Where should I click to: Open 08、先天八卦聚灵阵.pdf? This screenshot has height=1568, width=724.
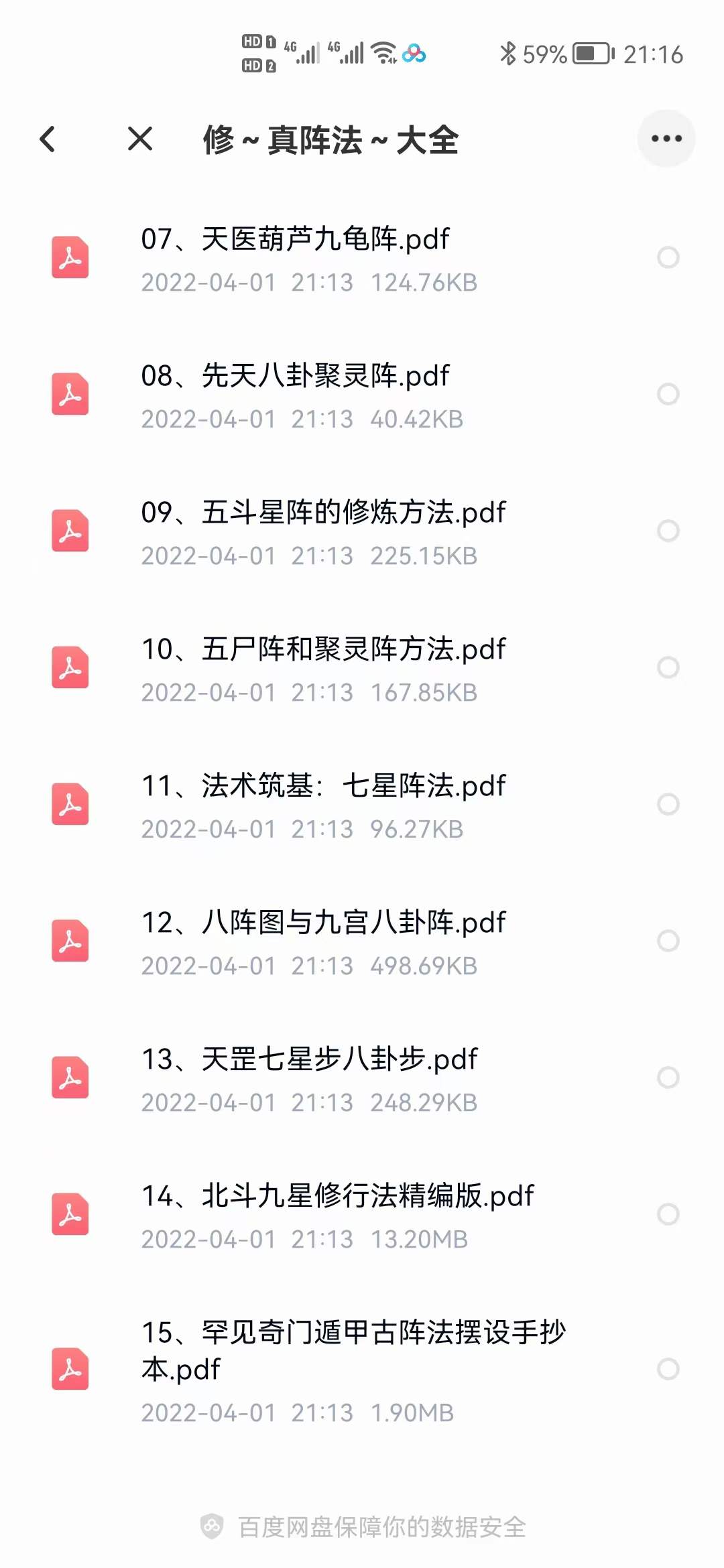295,376
